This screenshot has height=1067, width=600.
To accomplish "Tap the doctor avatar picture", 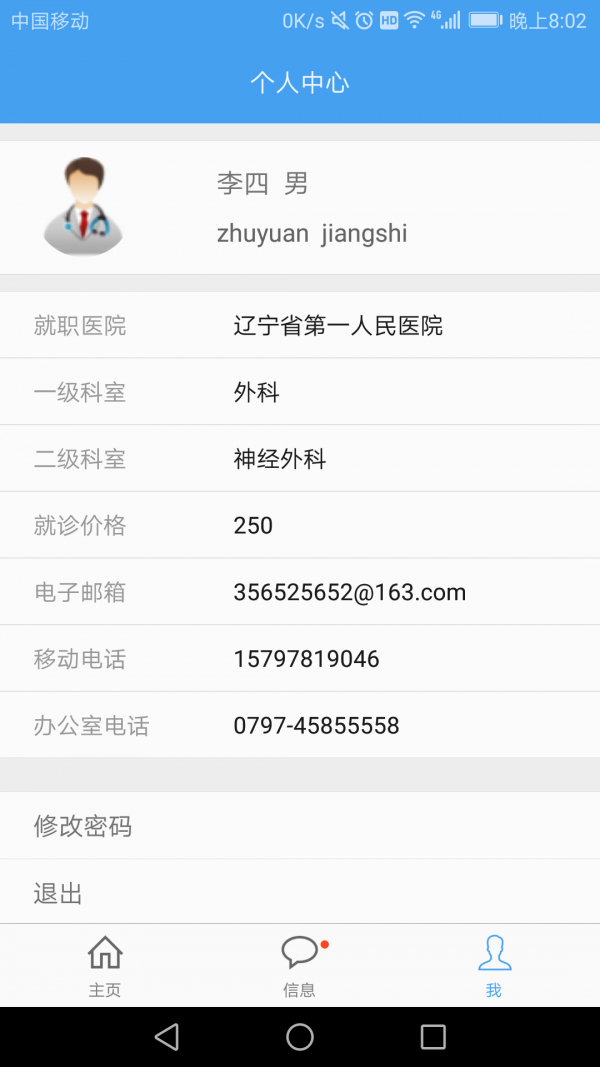I will coord(83,207).
